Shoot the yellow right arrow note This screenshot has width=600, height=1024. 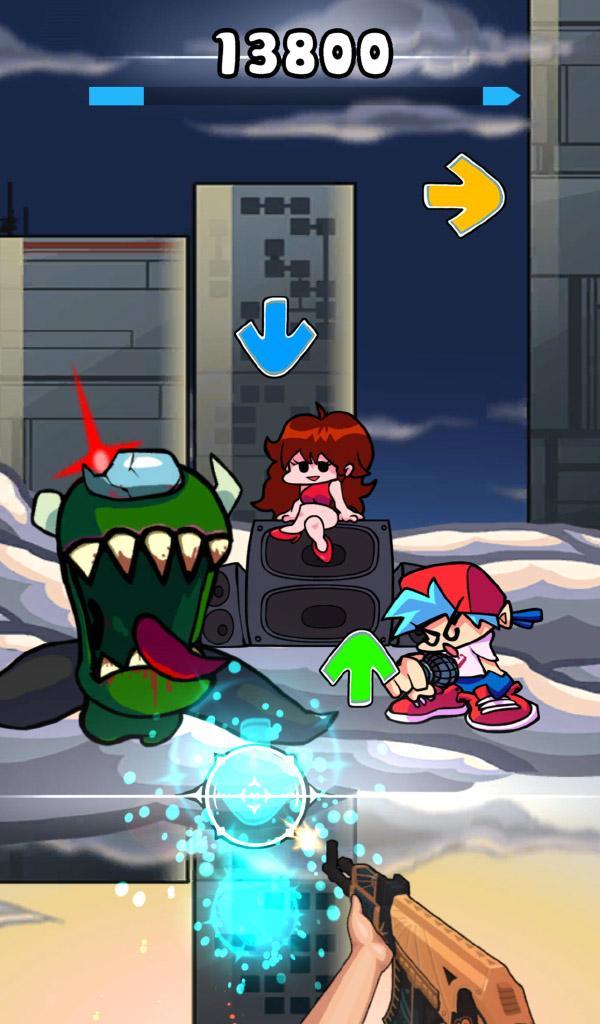[x=464, y=194]
